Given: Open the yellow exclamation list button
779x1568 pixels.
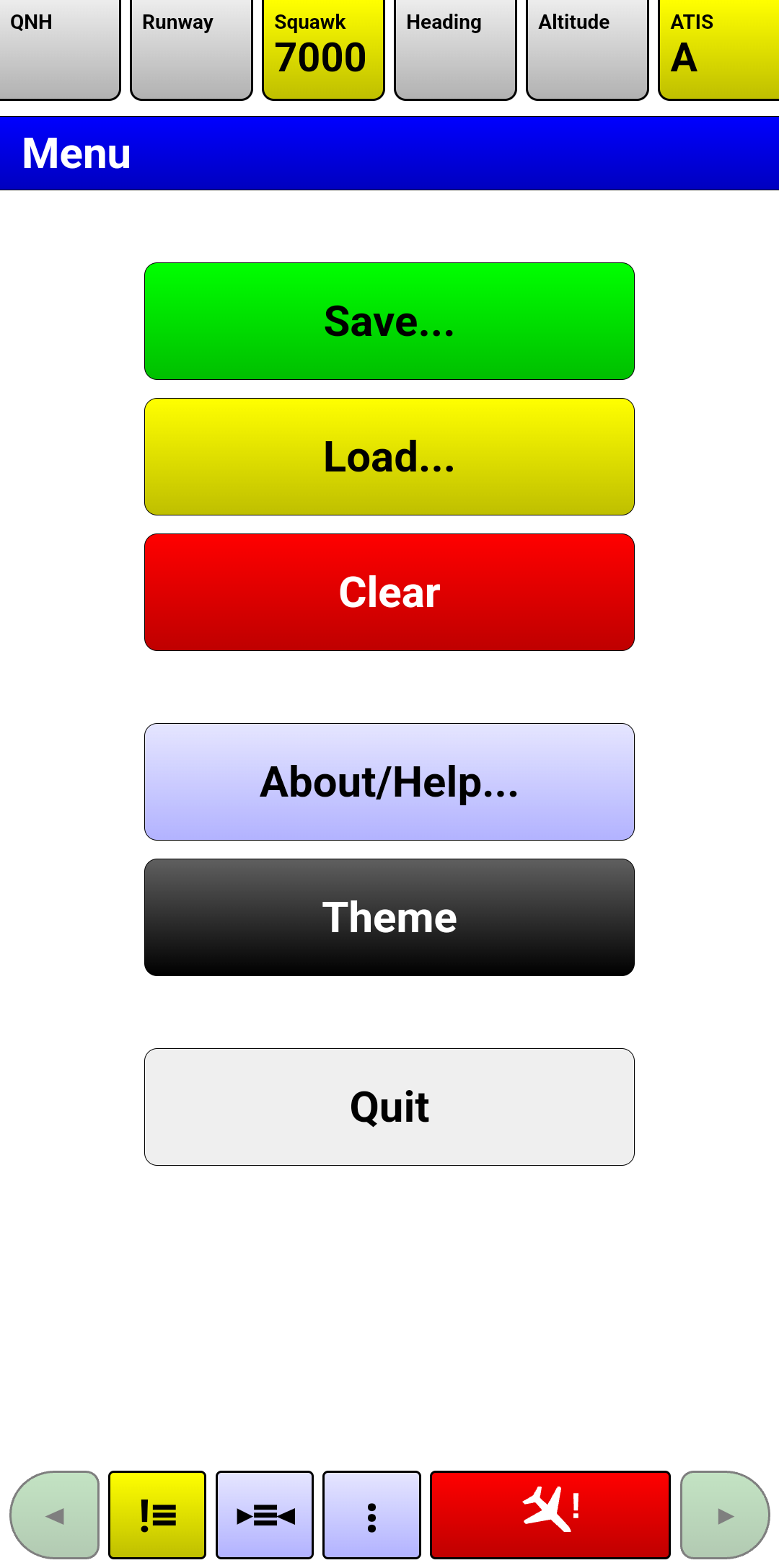Looking at the screenshot, I should (x=157, y=1515).
